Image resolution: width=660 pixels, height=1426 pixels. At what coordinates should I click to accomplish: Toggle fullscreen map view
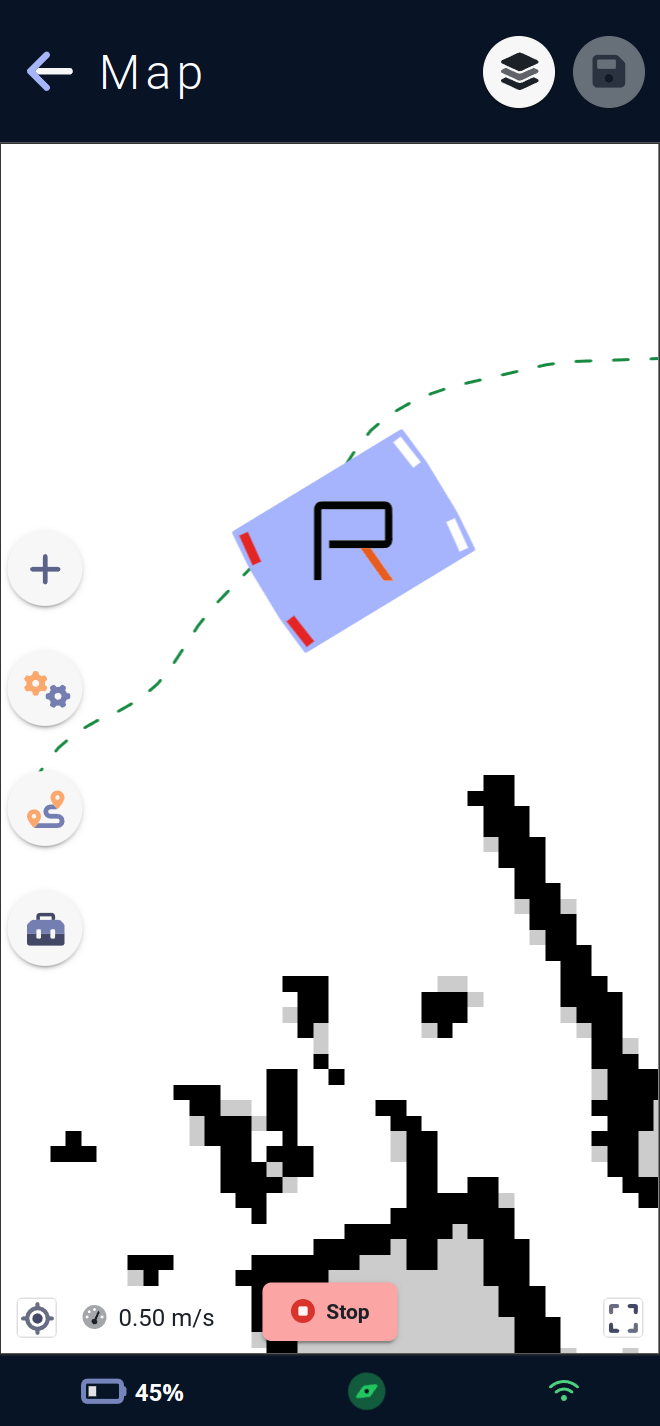pos(623,1318)
